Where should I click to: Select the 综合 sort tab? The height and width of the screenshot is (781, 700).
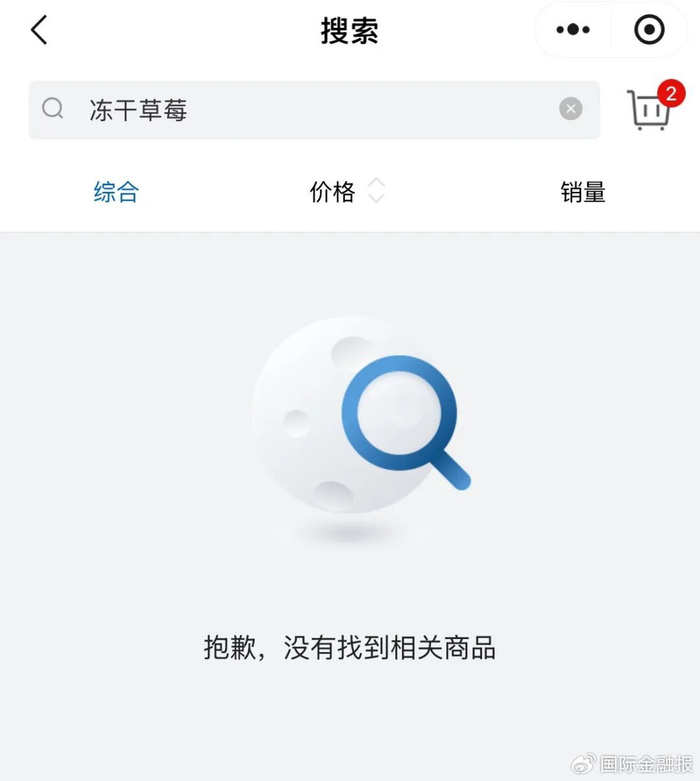116,192
